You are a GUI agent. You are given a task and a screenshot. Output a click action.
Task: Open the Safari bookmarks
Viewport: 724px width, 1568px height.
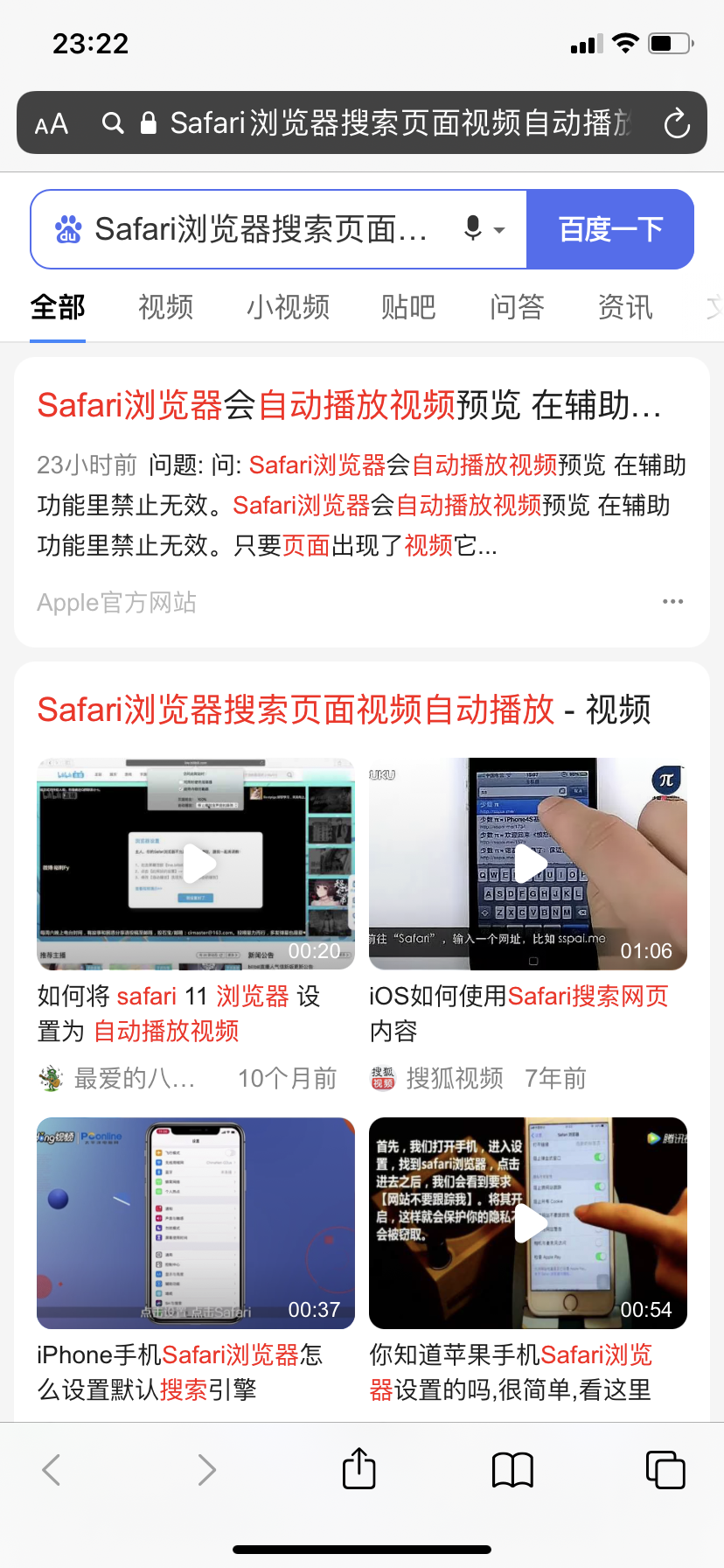512,1469
